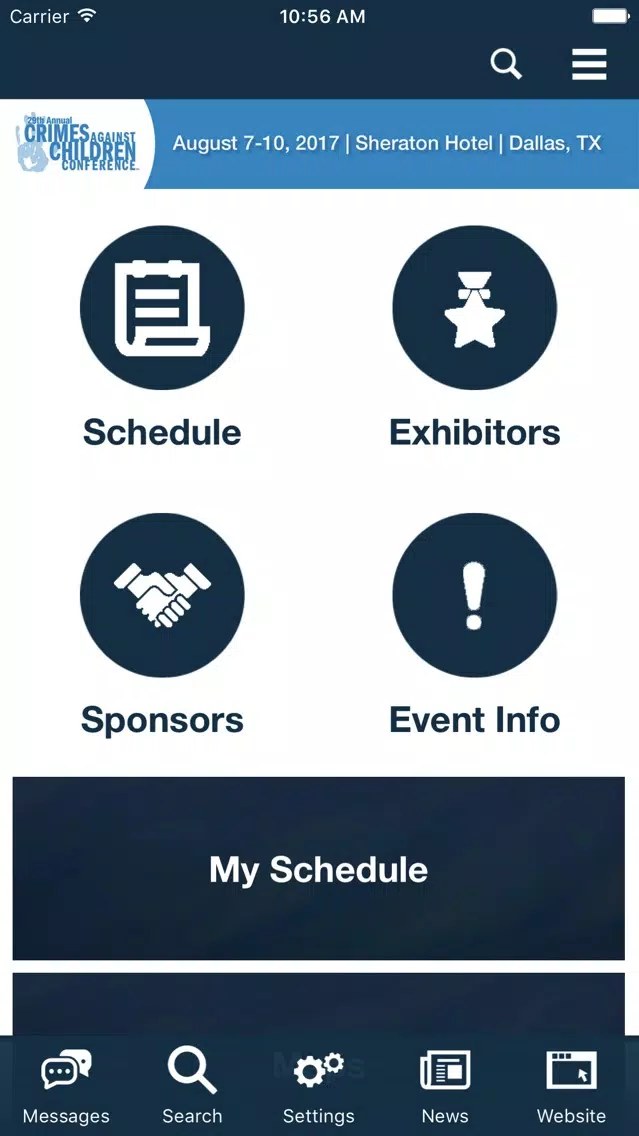
Task: Open My Schedule
Action: coord(319,869)
